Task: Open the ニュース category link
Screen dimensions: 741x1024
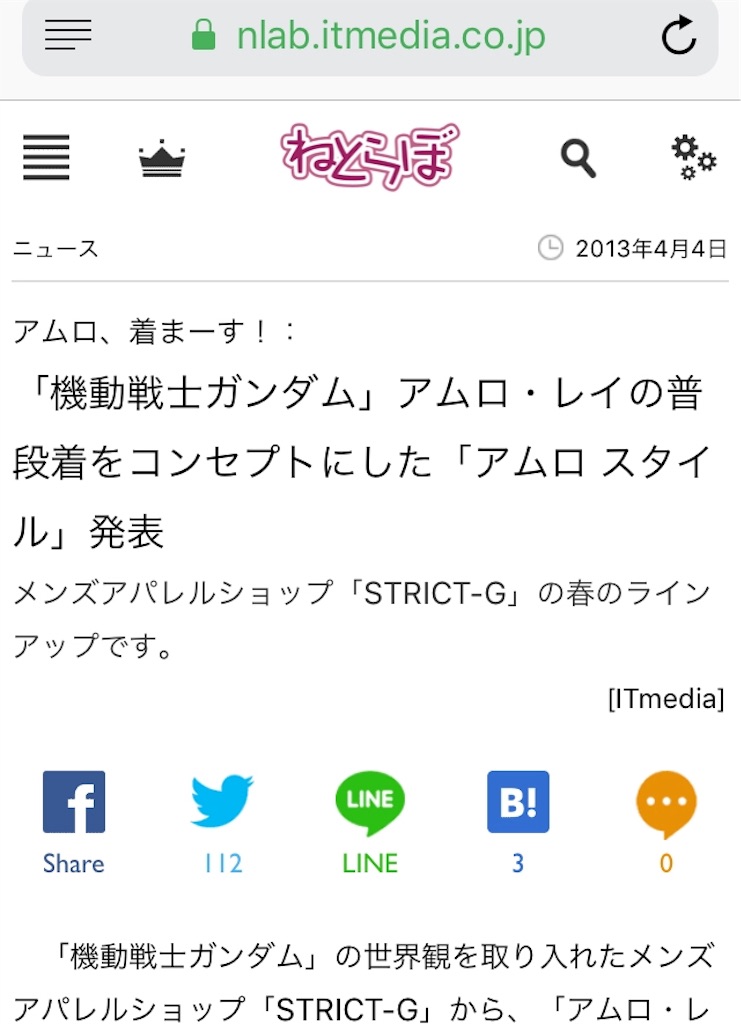Action: point(55,249)
